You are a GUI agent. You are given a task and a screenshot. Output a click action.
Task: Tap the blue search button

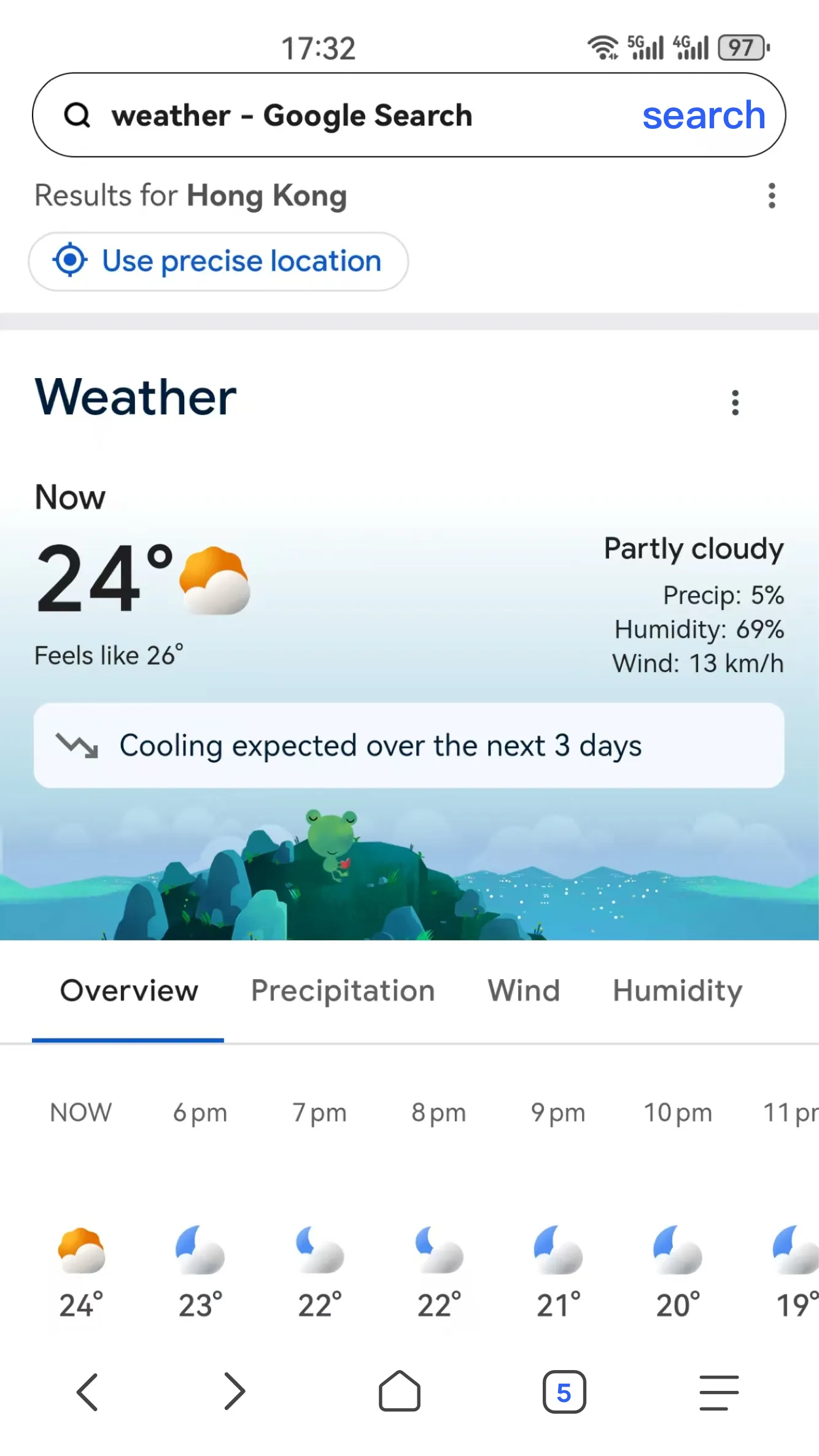click(704, 115)
